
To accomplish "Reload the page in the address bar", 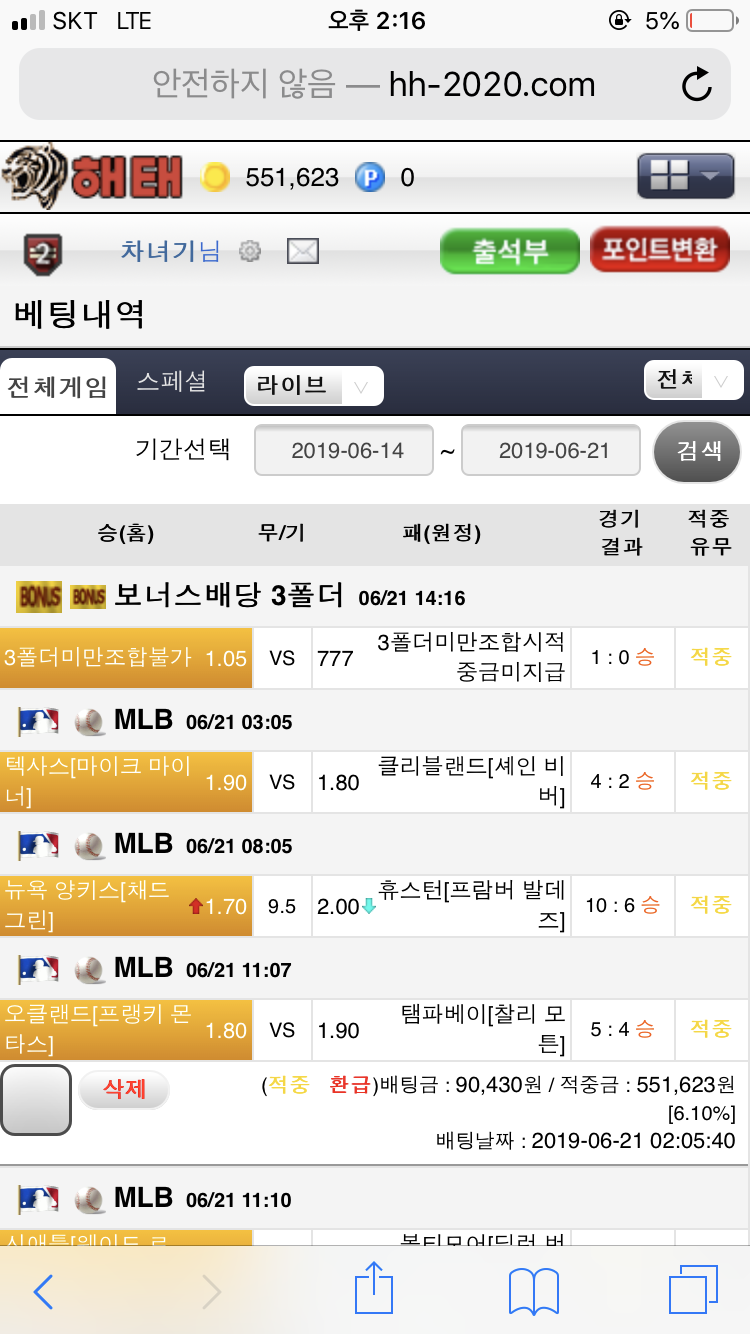I will point(695,85).
